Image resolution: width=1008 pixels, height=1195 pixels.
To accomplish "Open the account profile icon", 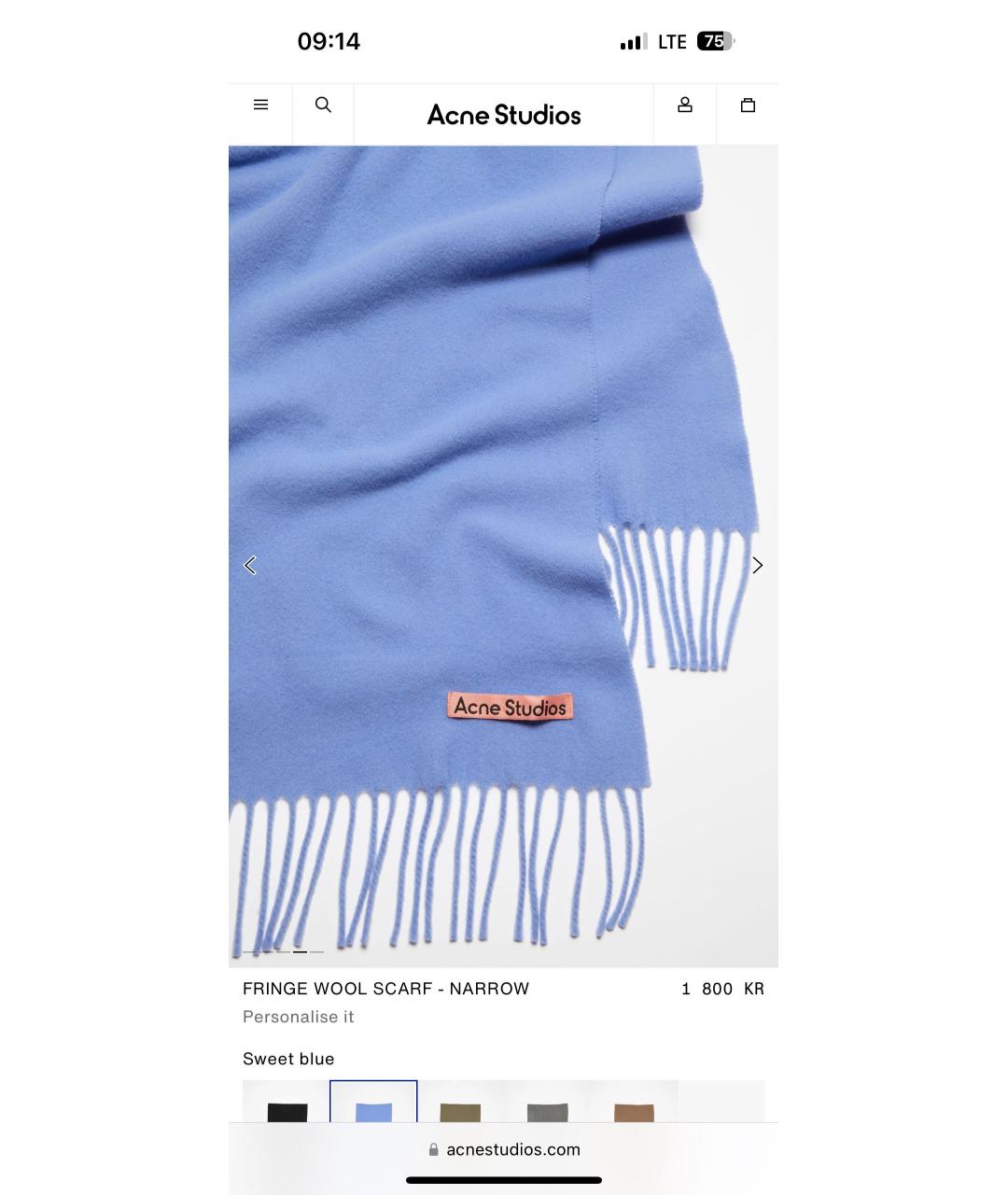I will coord(684,105).
